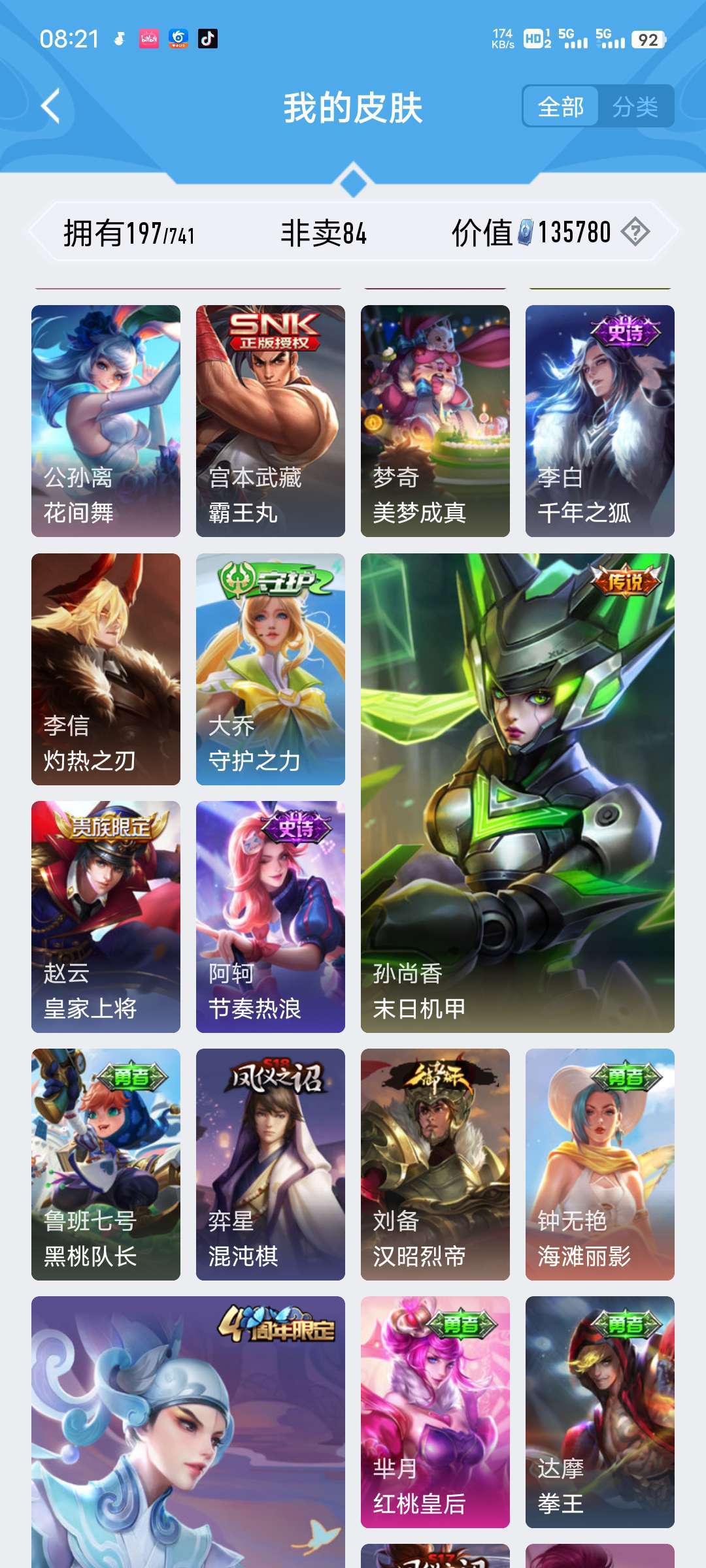Go back using the top-left arrow
The image size is (706, 1568).
point(51,106)
